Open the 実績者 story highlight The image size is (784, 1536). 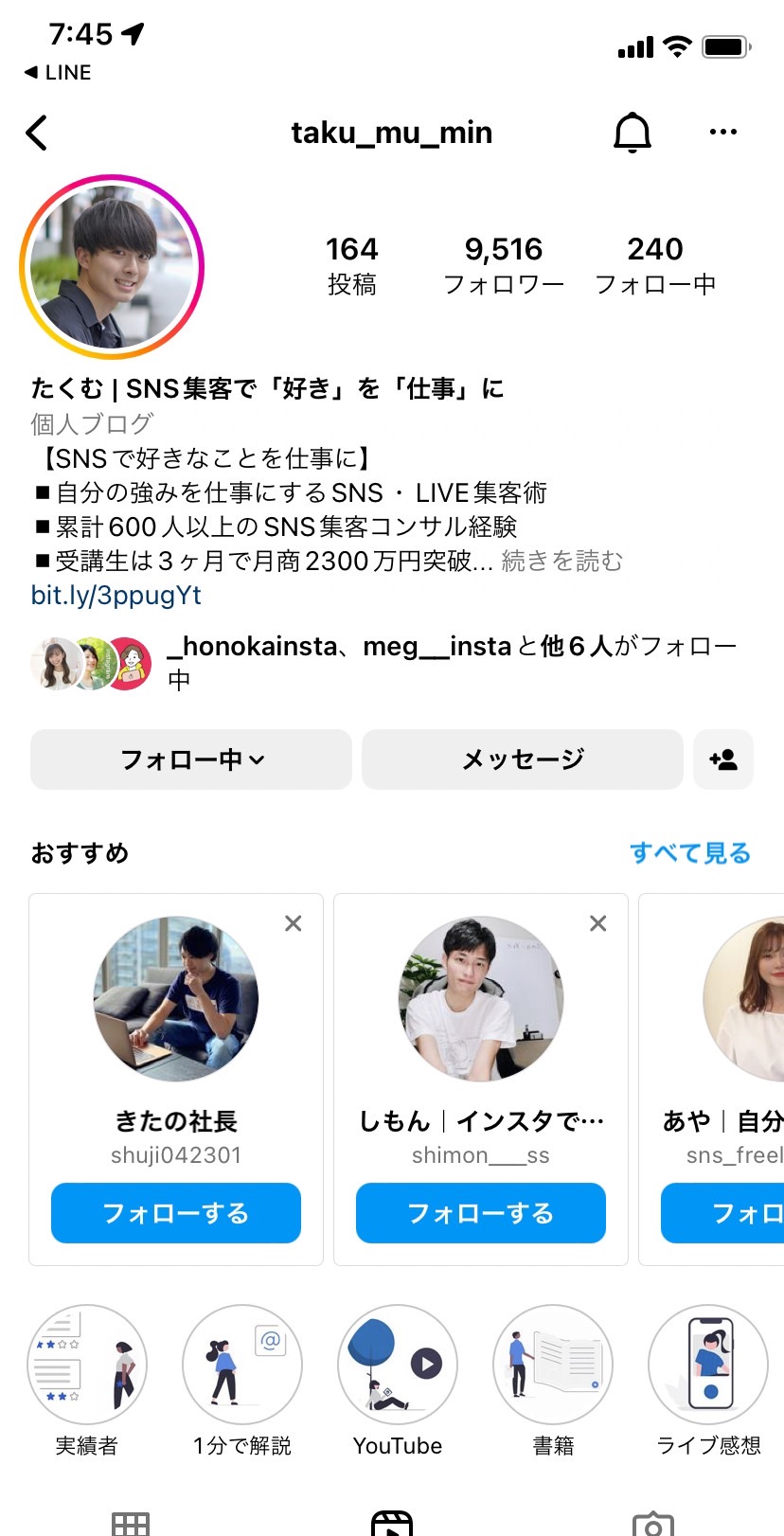tap(87, 1365)
